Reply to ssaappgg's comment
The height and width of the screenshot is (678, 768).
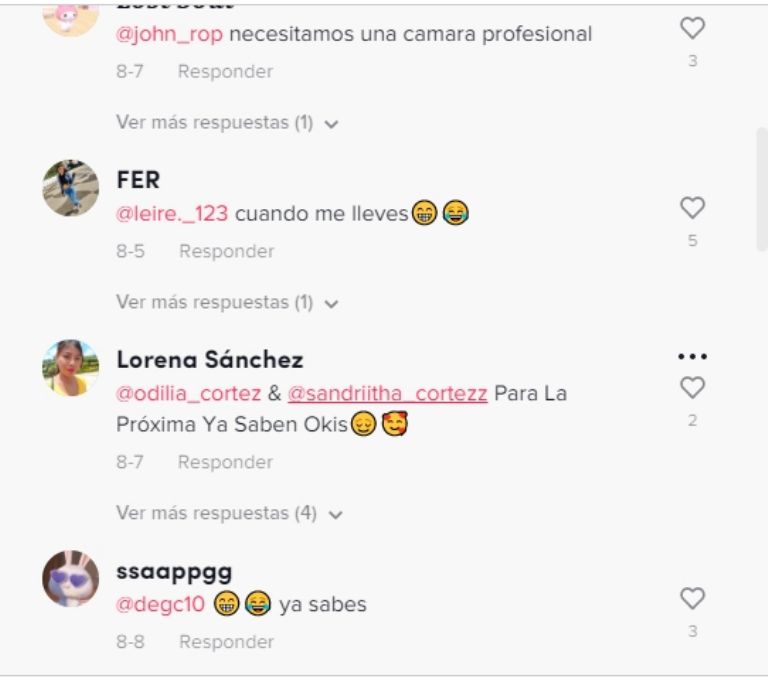pyautogui.click(x=226, y=642)
